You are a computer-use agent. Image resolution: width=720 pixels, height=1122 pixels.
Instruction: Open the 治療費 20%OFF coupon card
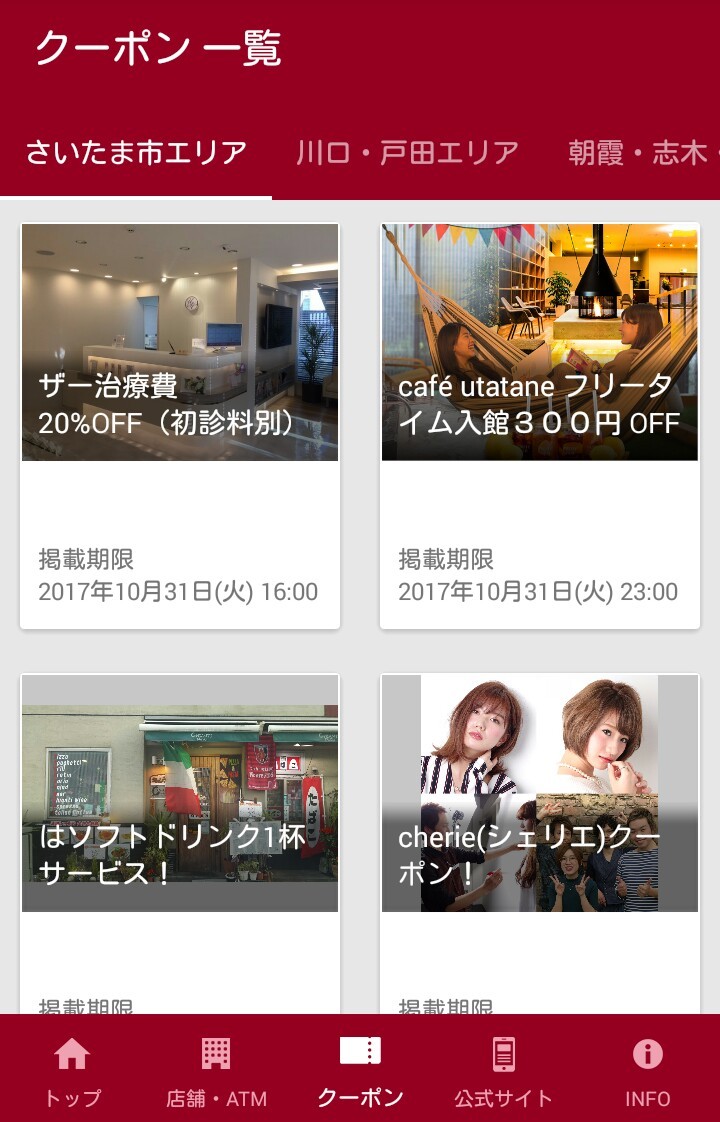[x=180, y=425]
